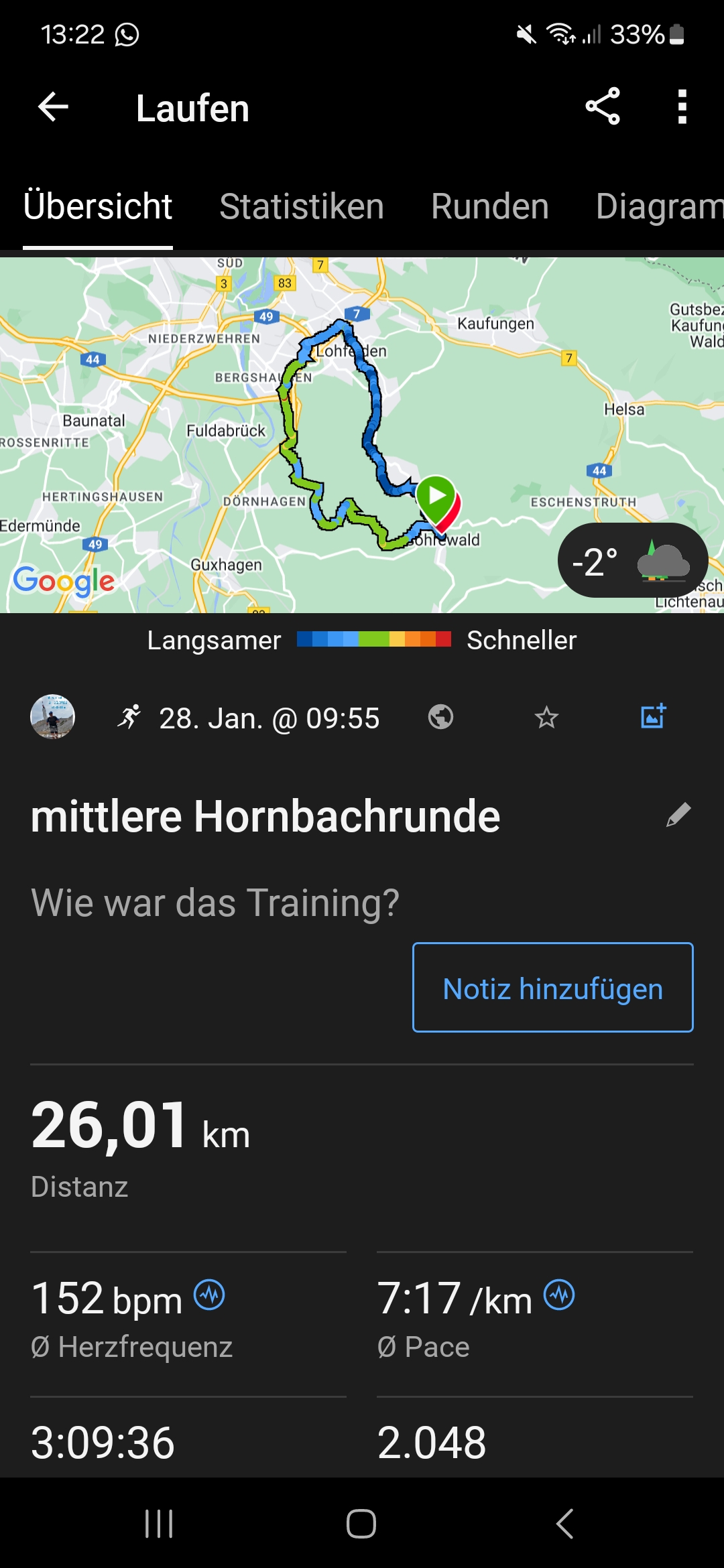The image size is (724, 1568).
Task: Open the weather details showing -2°
Action: click(x=632, y=561)
